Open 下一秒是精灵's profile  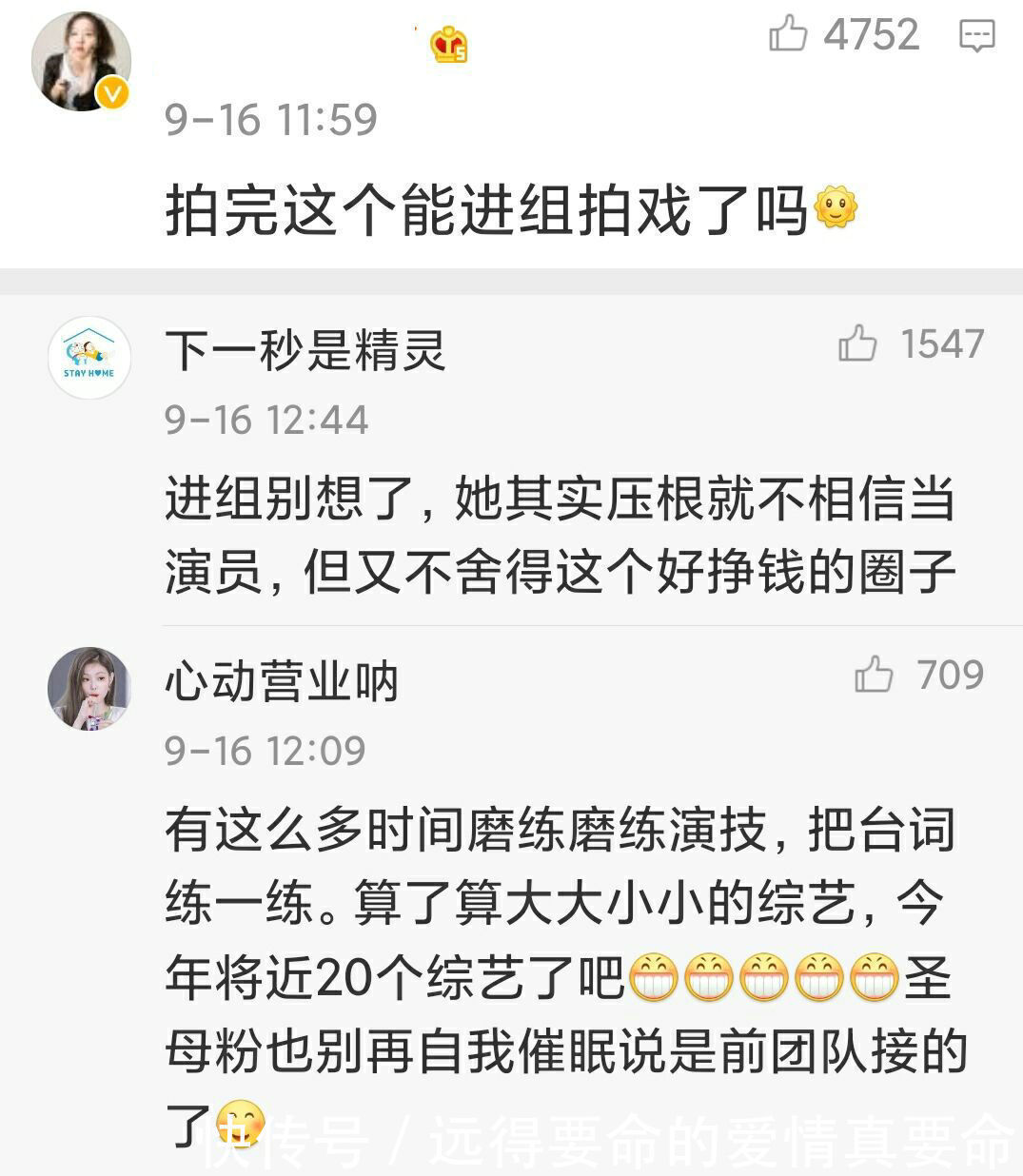(305, 349)
